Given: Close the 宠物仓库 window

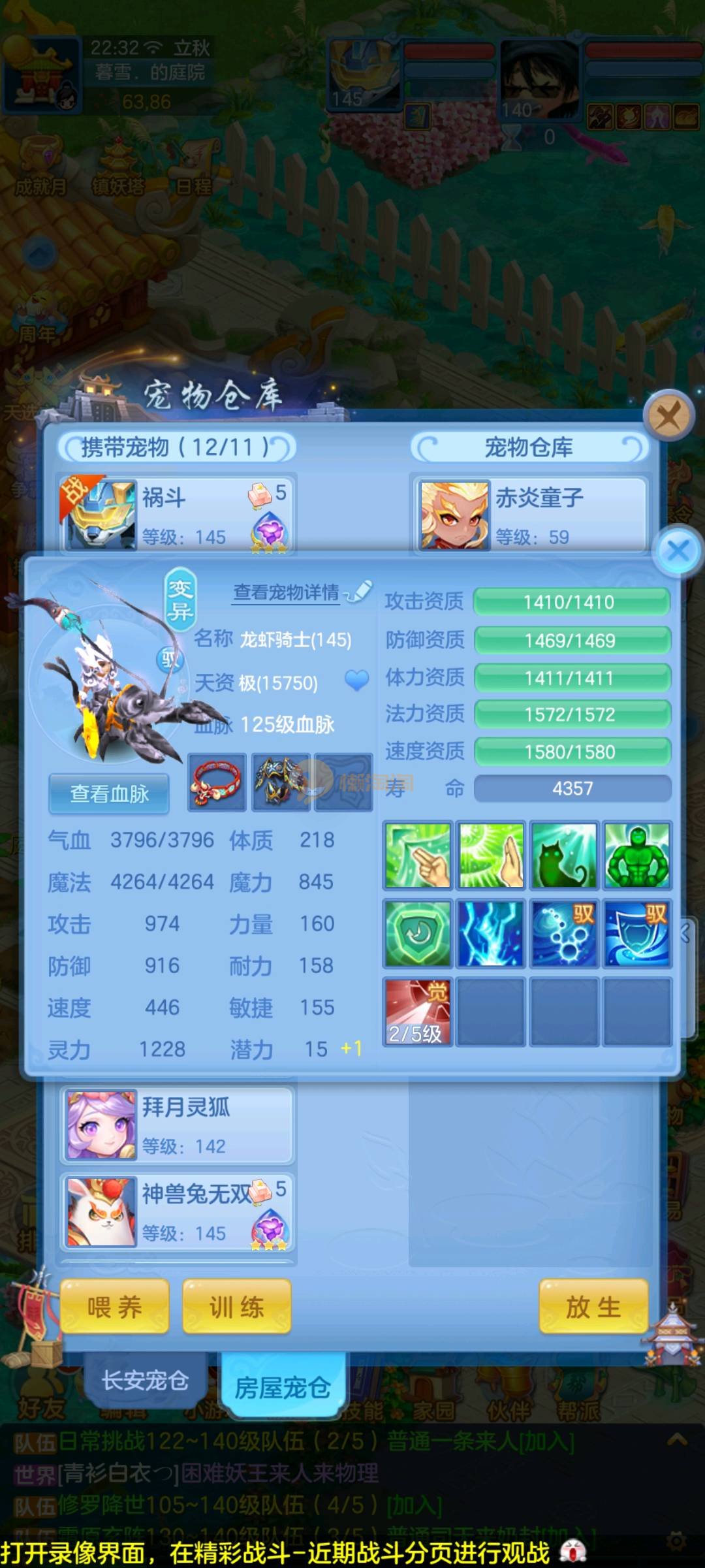Looking at the screenshot, I should [x=668, y=415].
